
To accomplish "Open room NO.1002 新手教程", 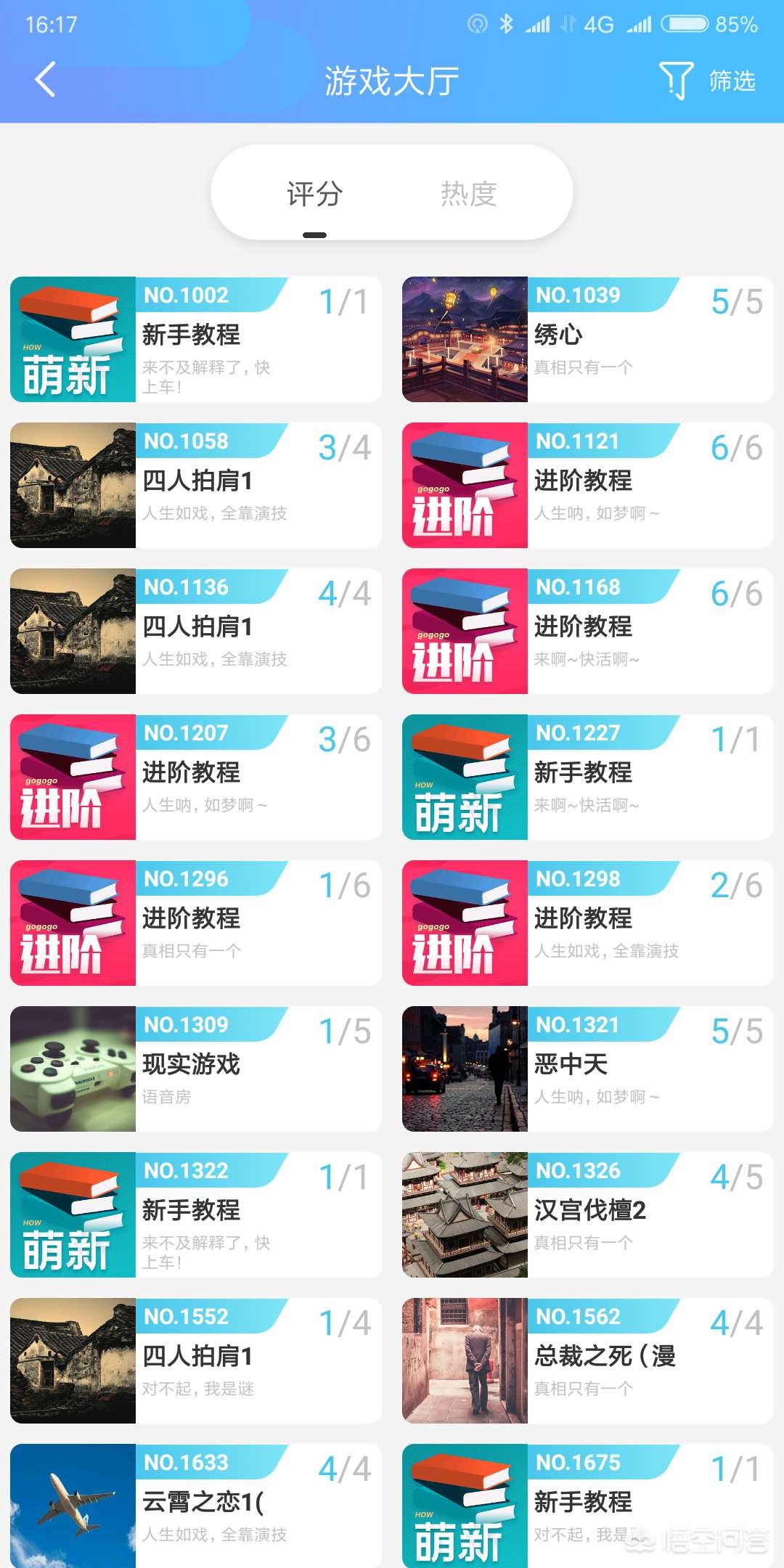I will [x=196, y=340].
